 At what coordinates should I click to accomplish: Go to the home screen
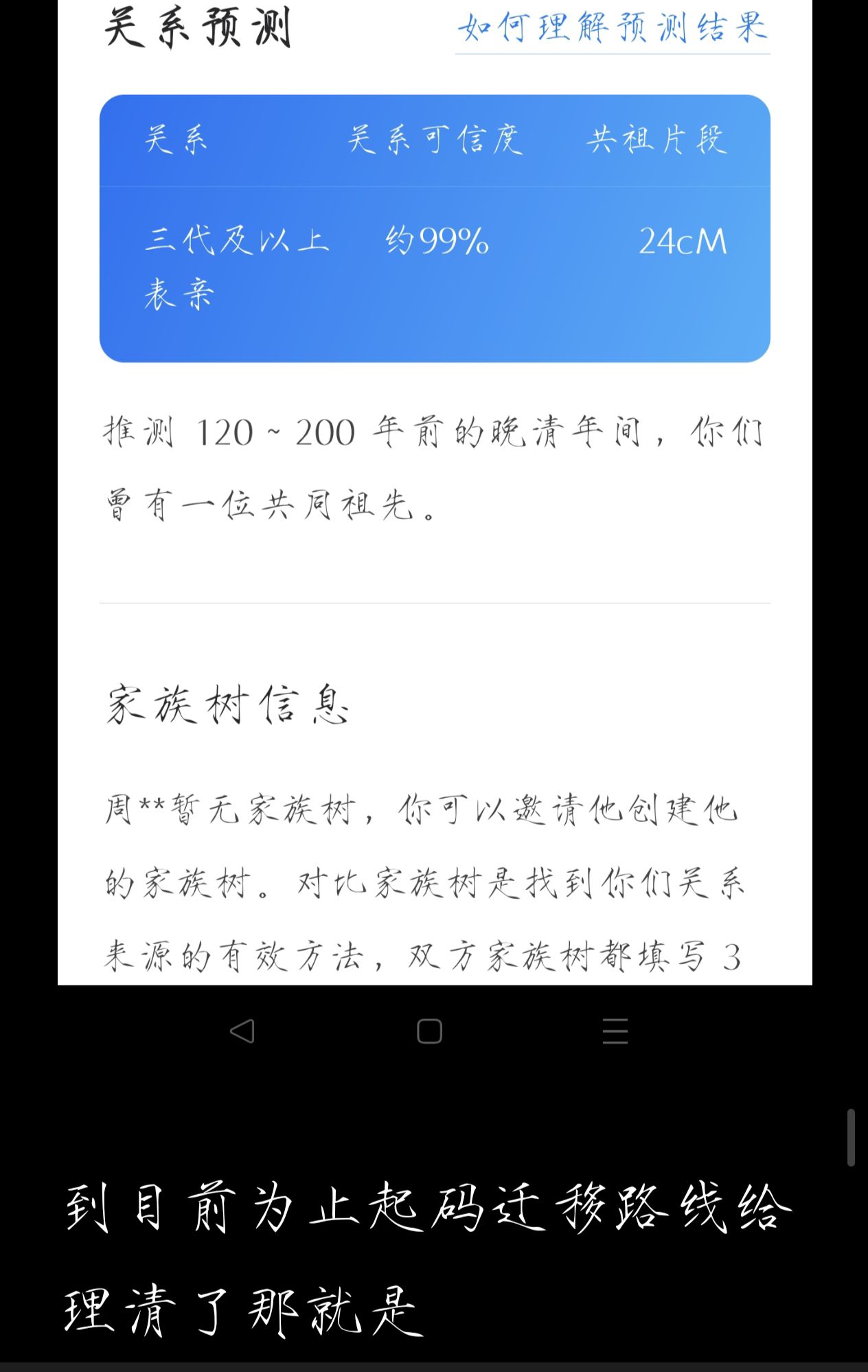coord(429,1031)
